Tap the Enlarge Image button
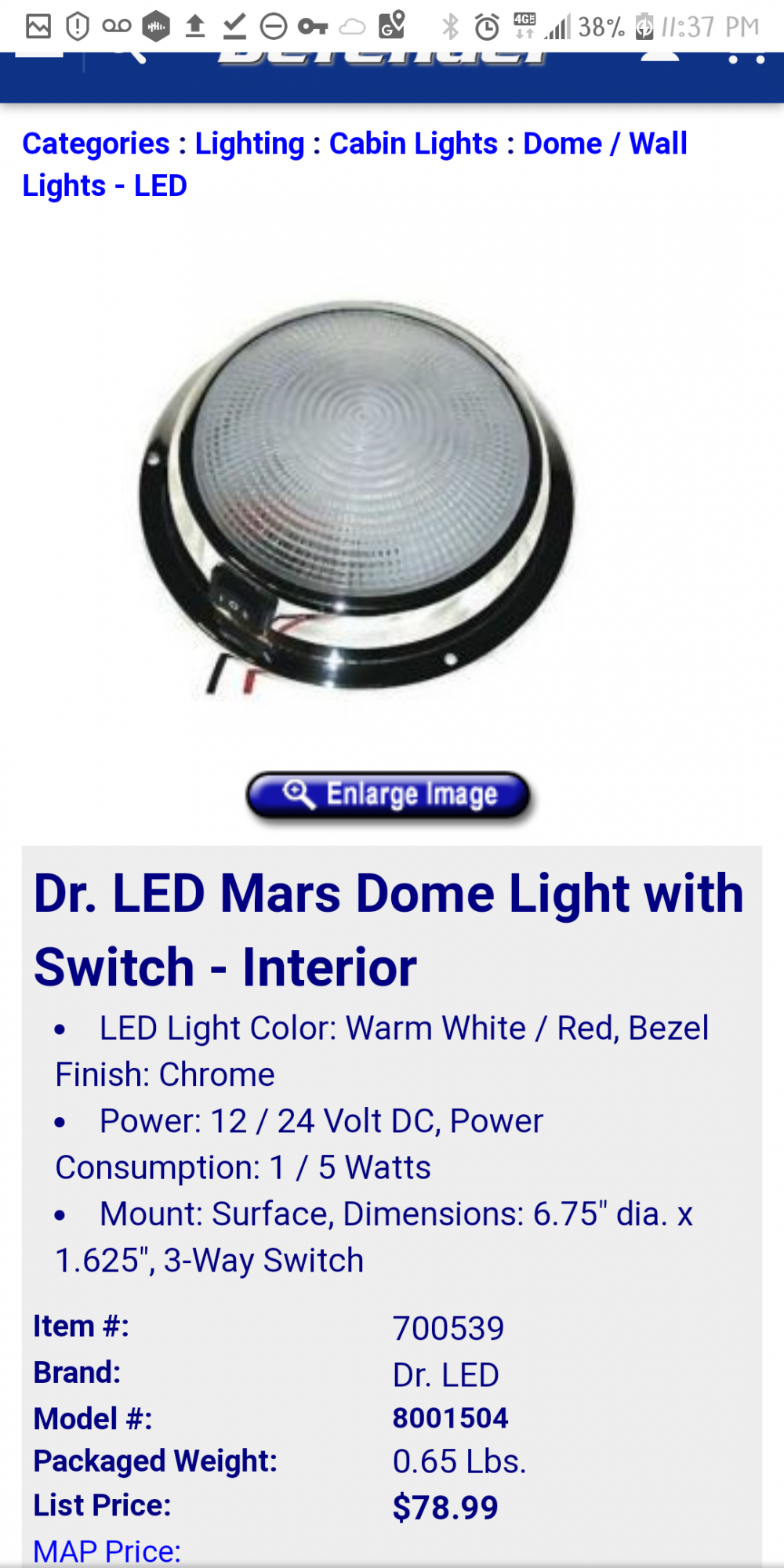Viewport: 784px width, 1568px height. 388,796
